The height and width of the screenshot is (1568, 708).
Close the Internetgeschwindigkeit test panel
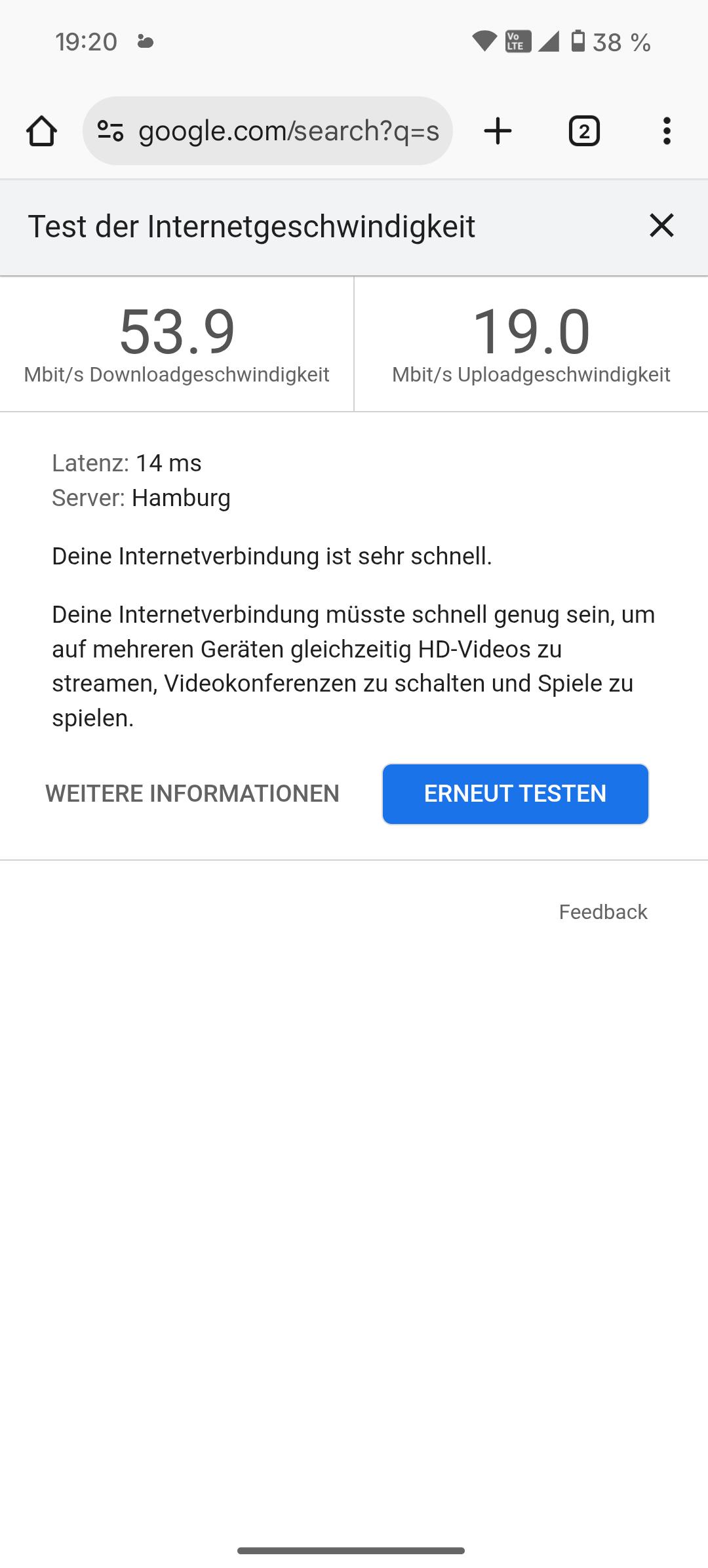(661, 225)
